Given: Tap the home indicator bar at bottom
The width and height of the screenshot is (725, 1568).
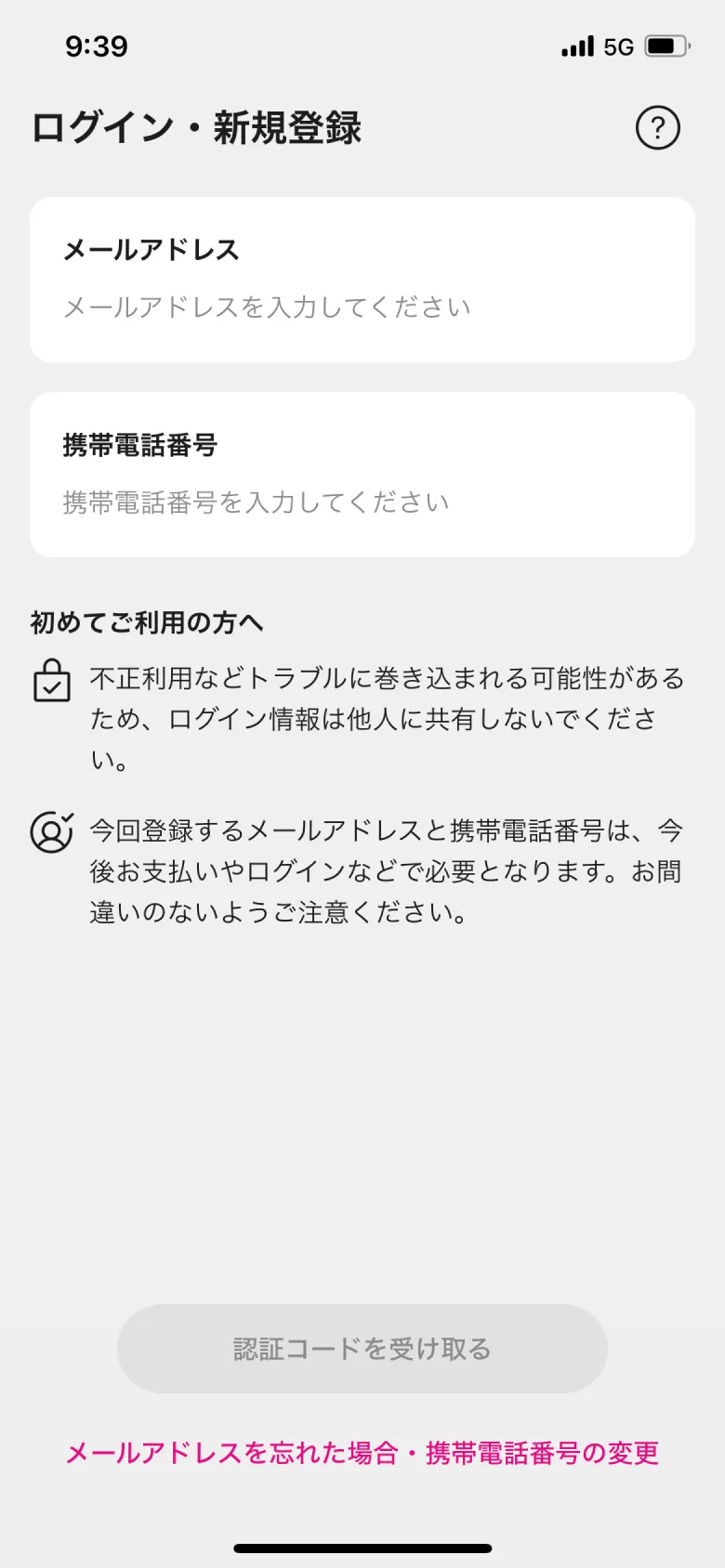Looking at the screenshot, I should pyautogui.click(x=362, y=1548).
